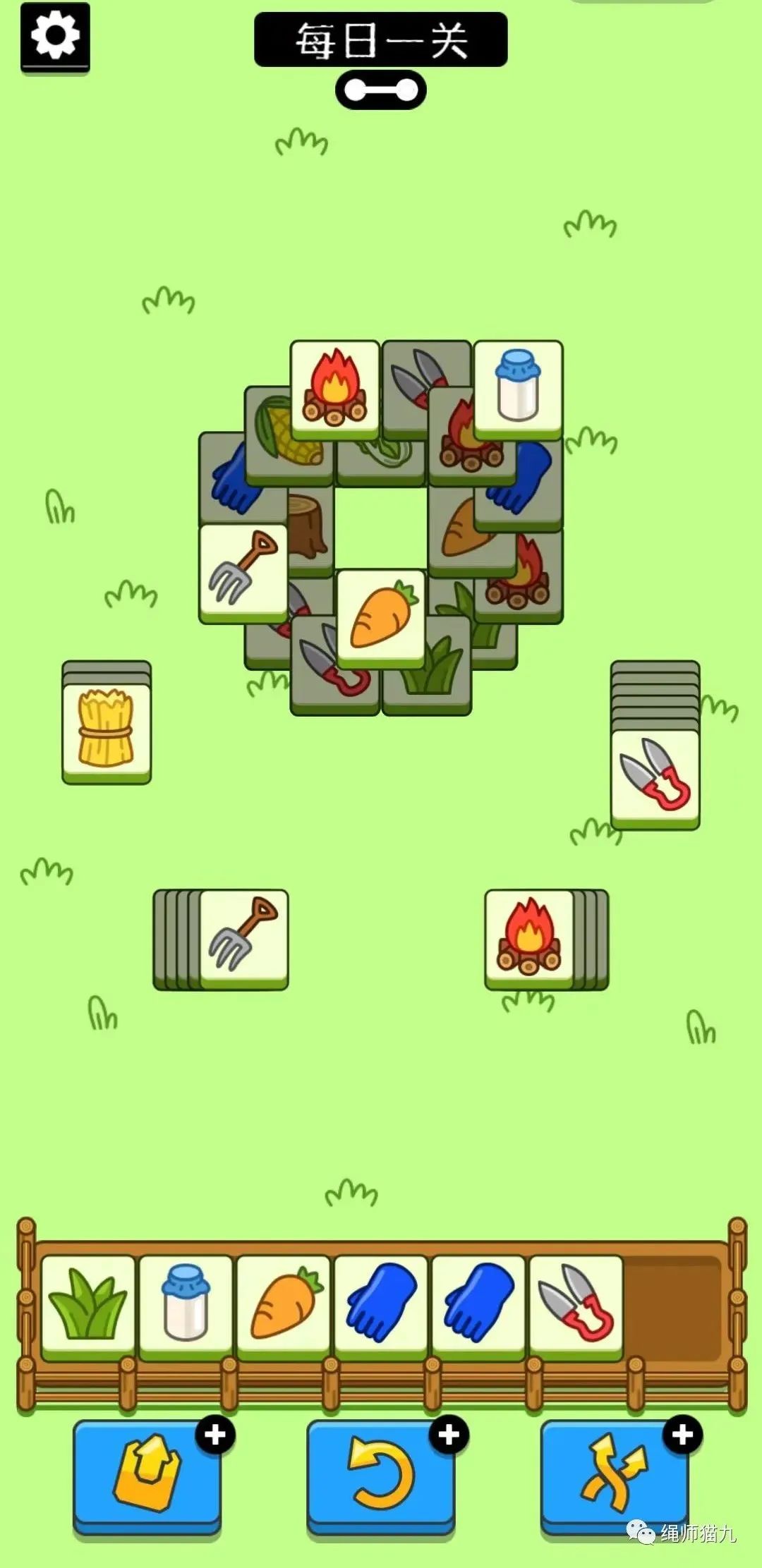Choose the campfire tile from the lower-right stack

point(528,935)
